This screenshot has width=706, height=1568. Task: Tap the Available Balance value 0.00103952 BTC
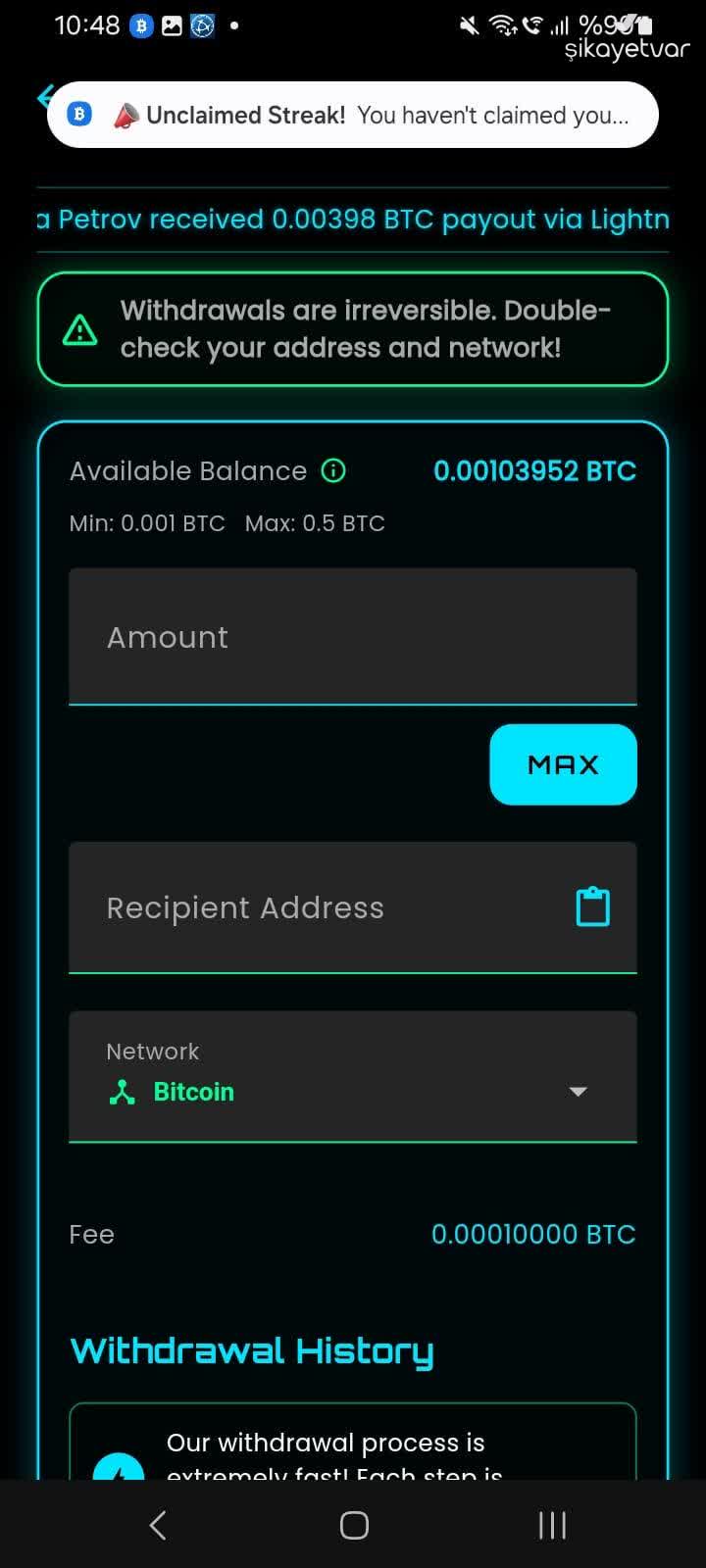pos(534,471)
